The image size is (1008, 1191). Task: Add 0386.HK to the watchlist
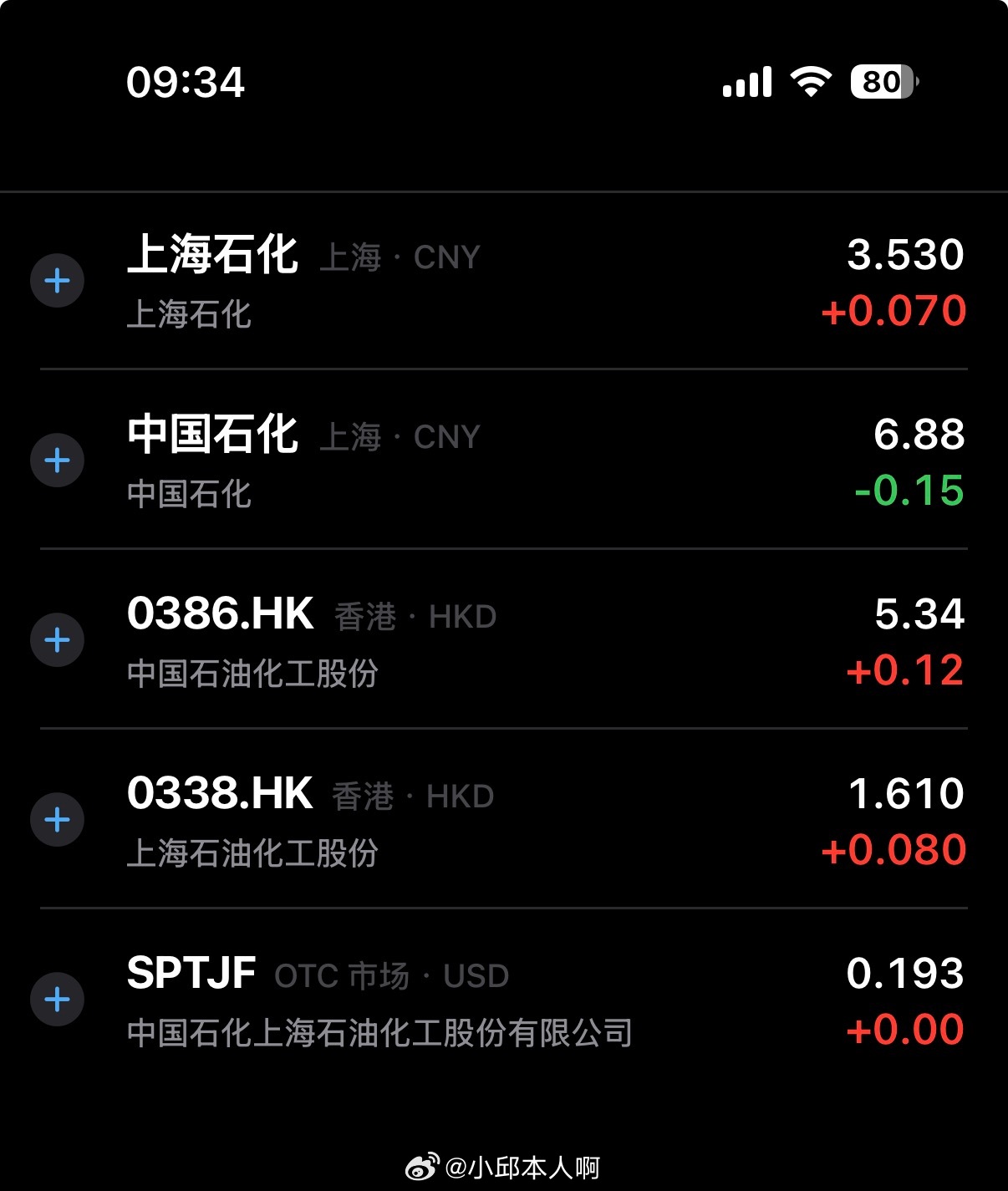tap(57, 640)
